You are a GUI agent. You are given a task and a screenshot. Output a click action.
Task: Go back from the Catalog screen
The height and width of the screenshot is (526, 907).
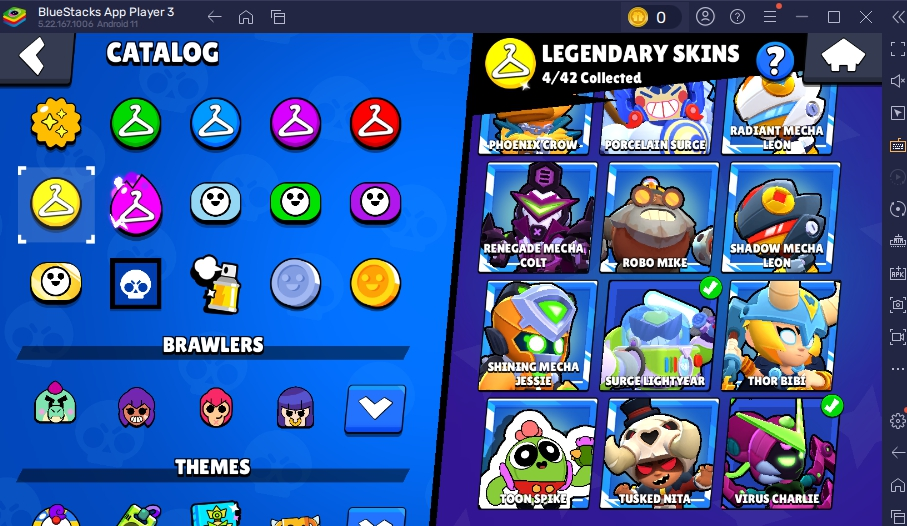(34, 56)
